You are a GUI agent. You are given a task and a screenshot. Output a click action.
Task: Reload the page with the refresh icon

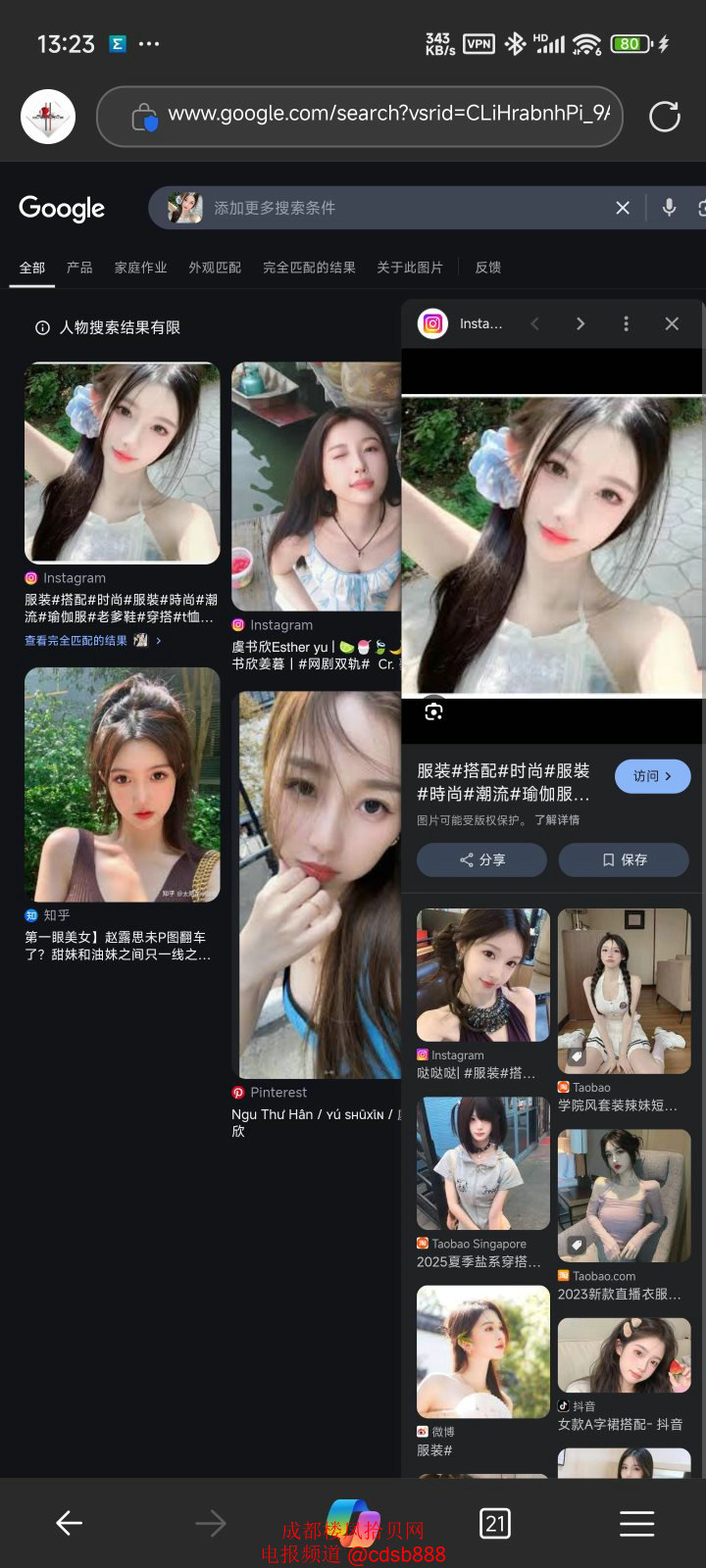pyautogui.click(x=664, y=117)
